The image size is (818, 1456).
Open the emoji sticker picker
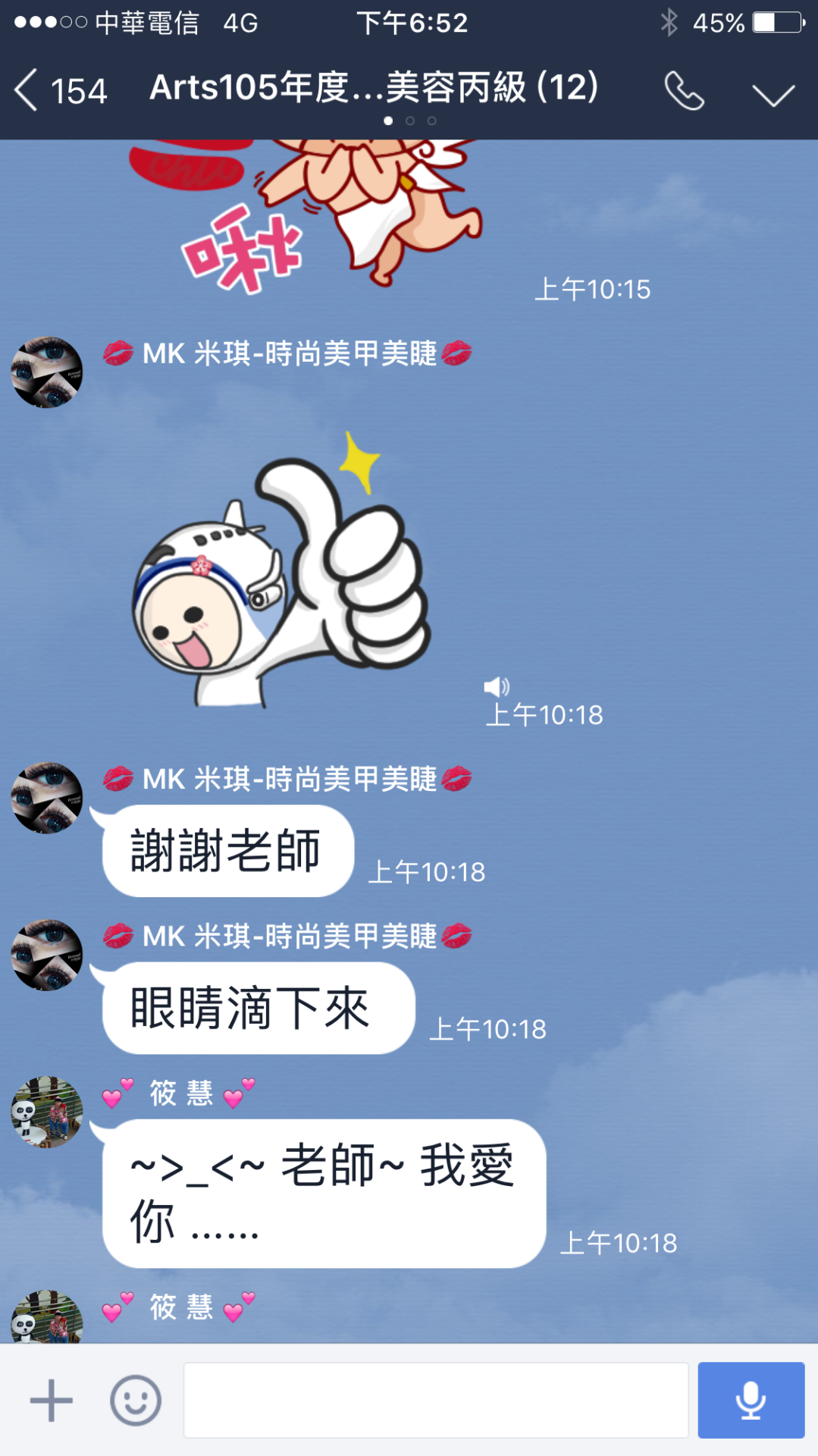pyautogui.click(x=136, y=1400)
